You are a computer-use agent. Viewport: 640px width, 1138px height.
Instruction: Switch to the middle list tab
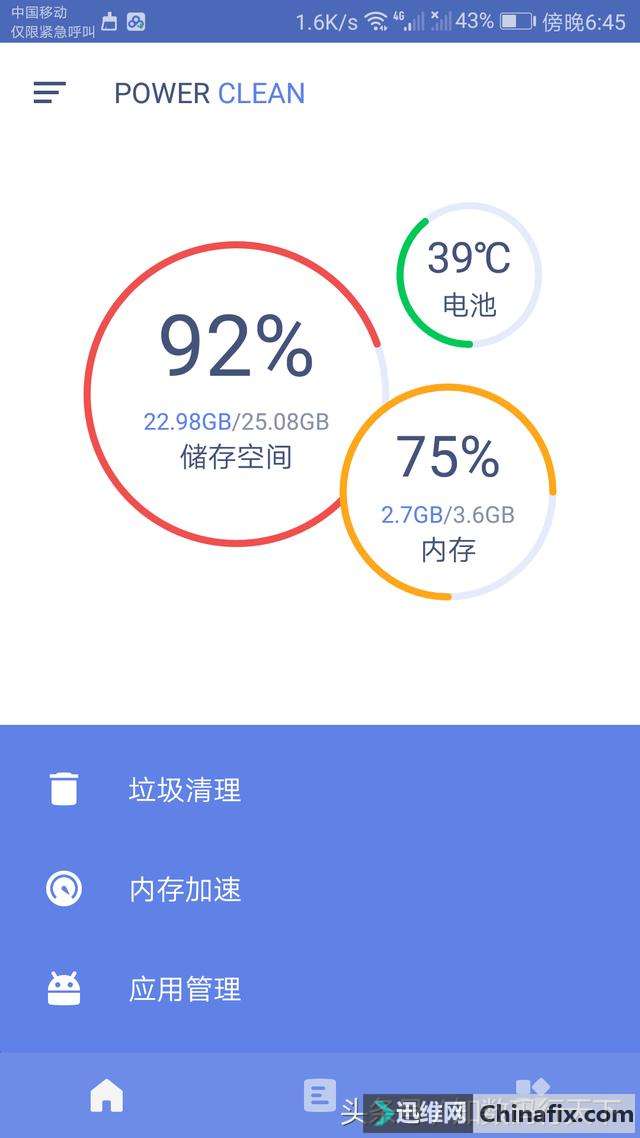(x=319, y=1095)
